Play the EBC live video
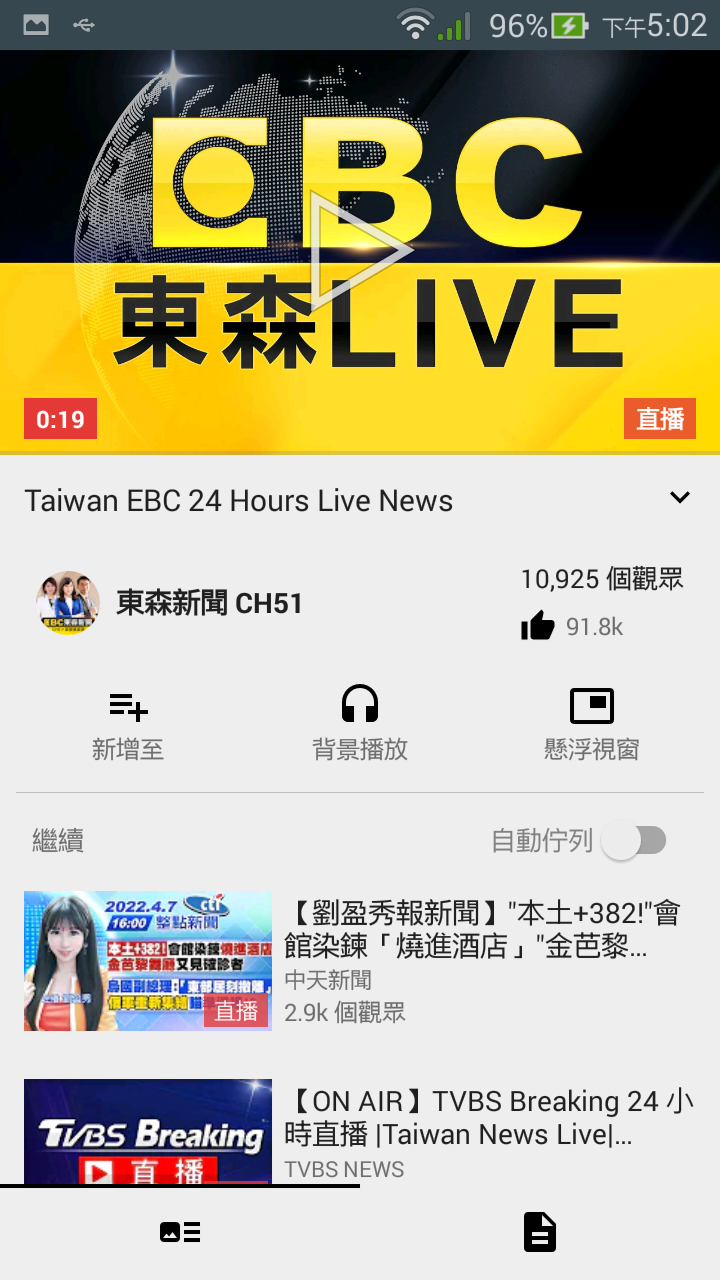The height and width of the screenshot is (1280, 720). (360, 251)
